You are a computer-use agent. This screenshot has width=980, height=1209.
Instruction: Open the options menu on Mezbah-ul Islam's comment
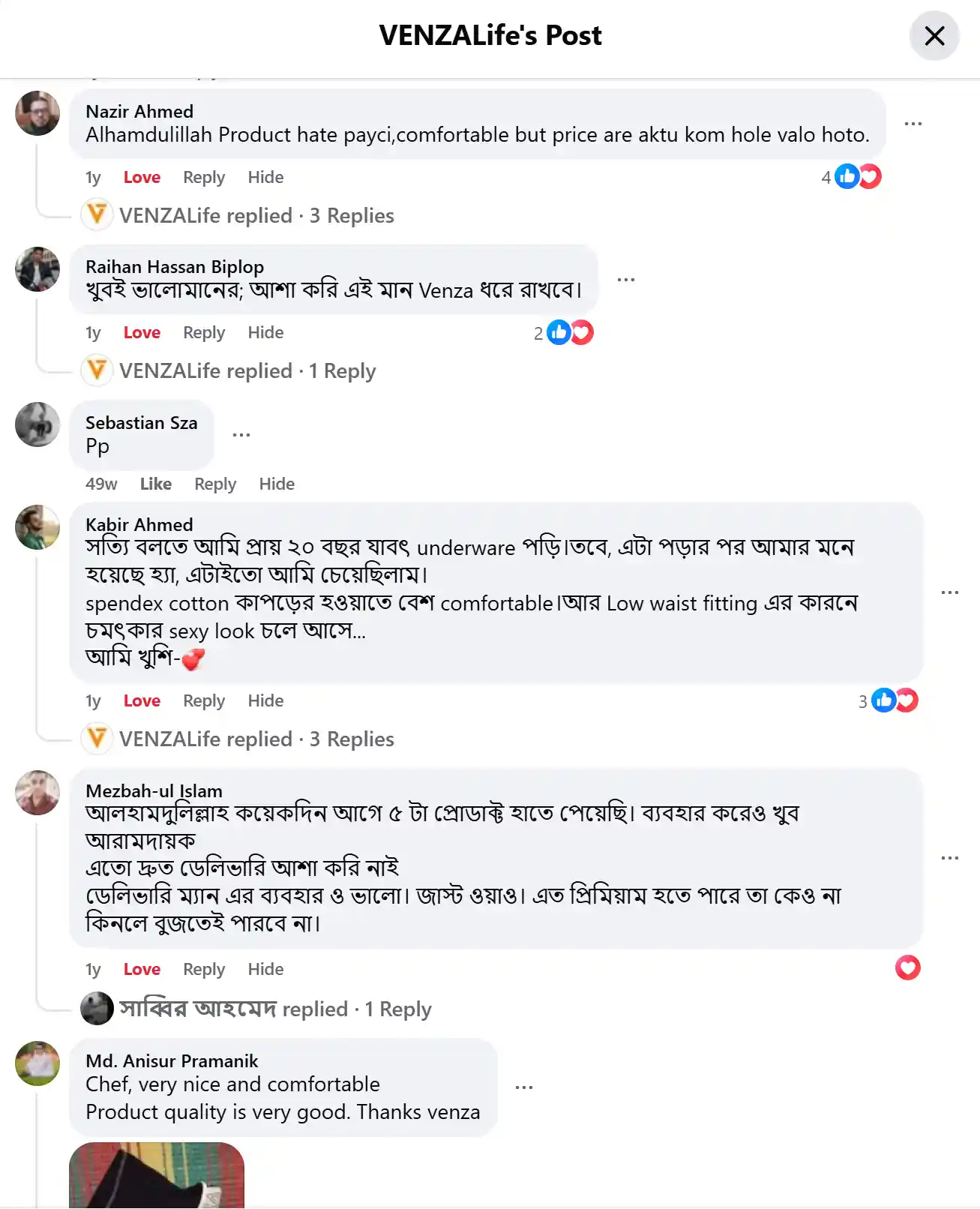949,858
